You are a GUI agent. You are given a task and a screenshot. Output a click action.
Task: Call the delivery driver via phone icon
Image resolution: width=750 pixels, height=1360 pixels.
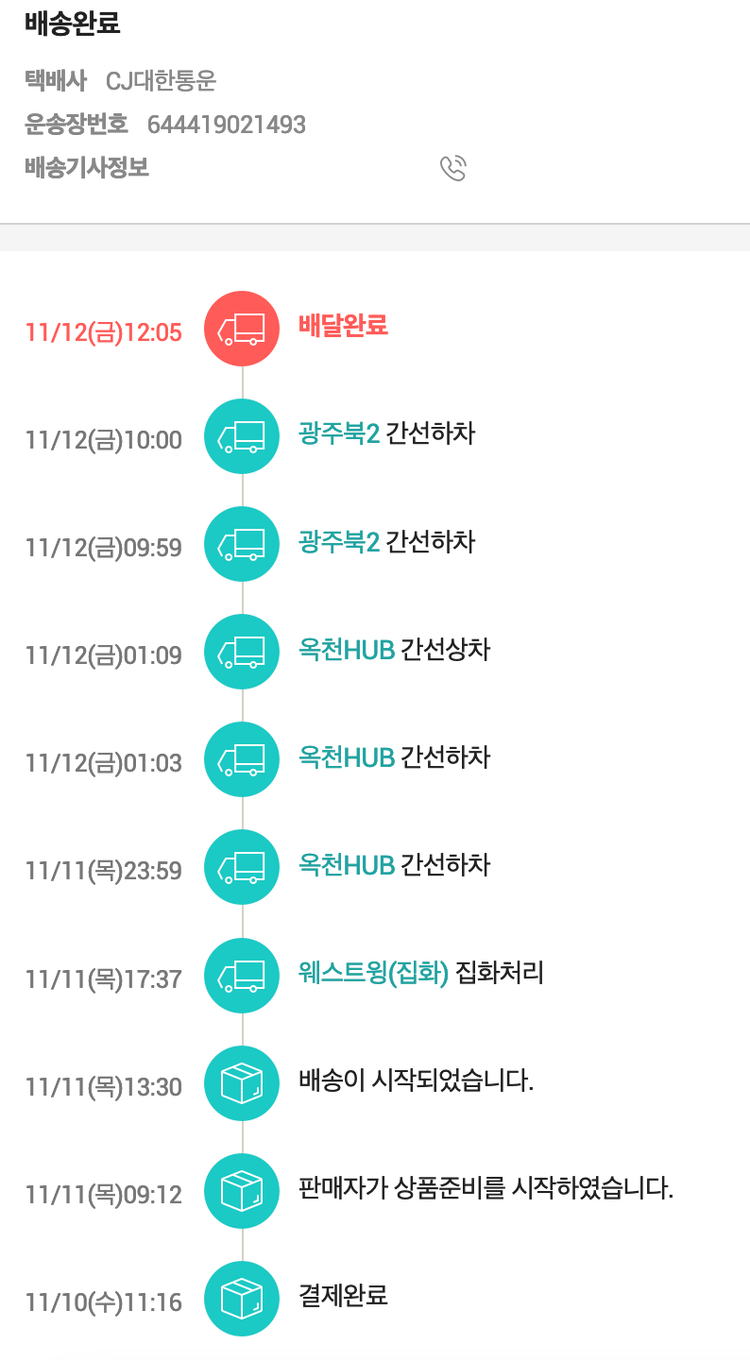pyautogui.click(x=453, y=168)
